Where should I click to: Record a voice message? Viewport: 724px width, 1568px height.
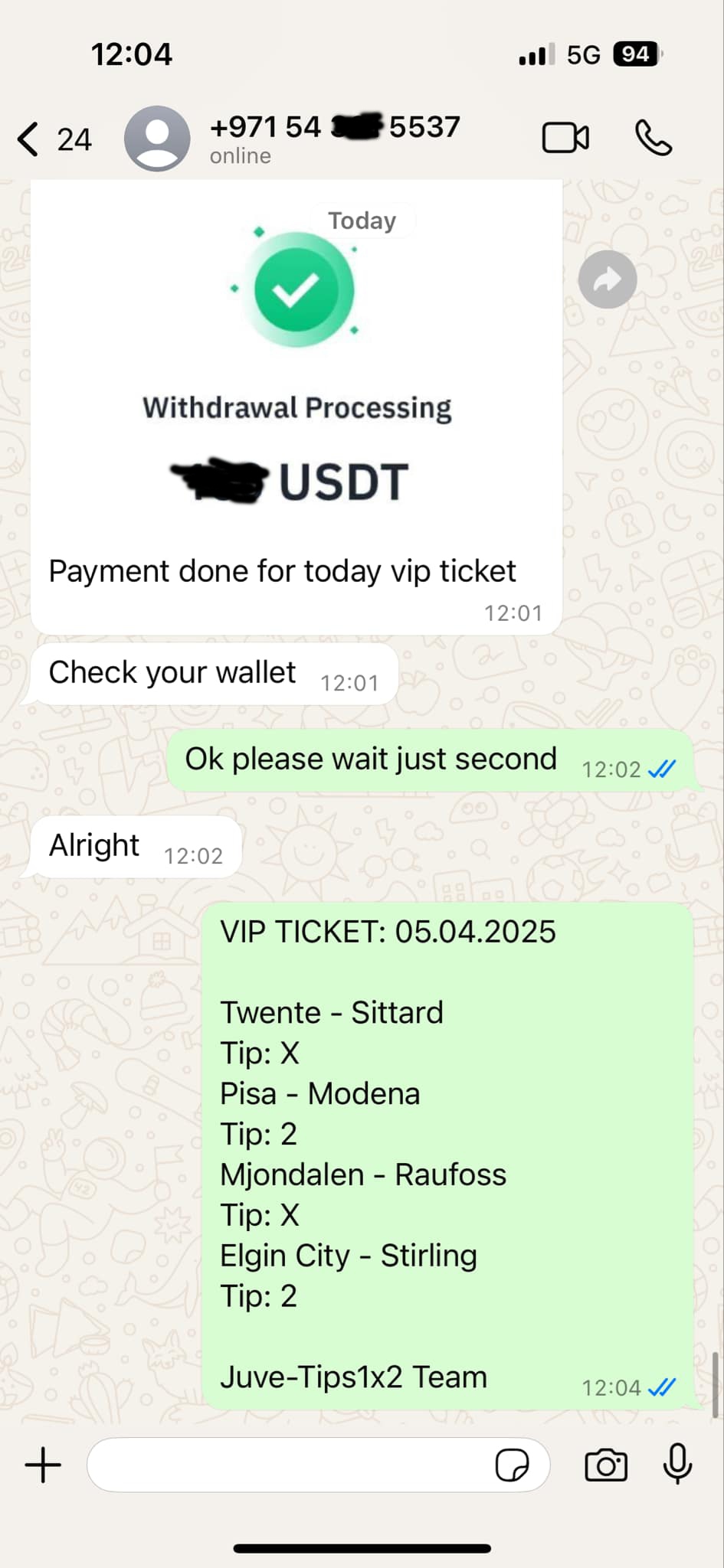pyautogui.click(x=677, y=1464)
